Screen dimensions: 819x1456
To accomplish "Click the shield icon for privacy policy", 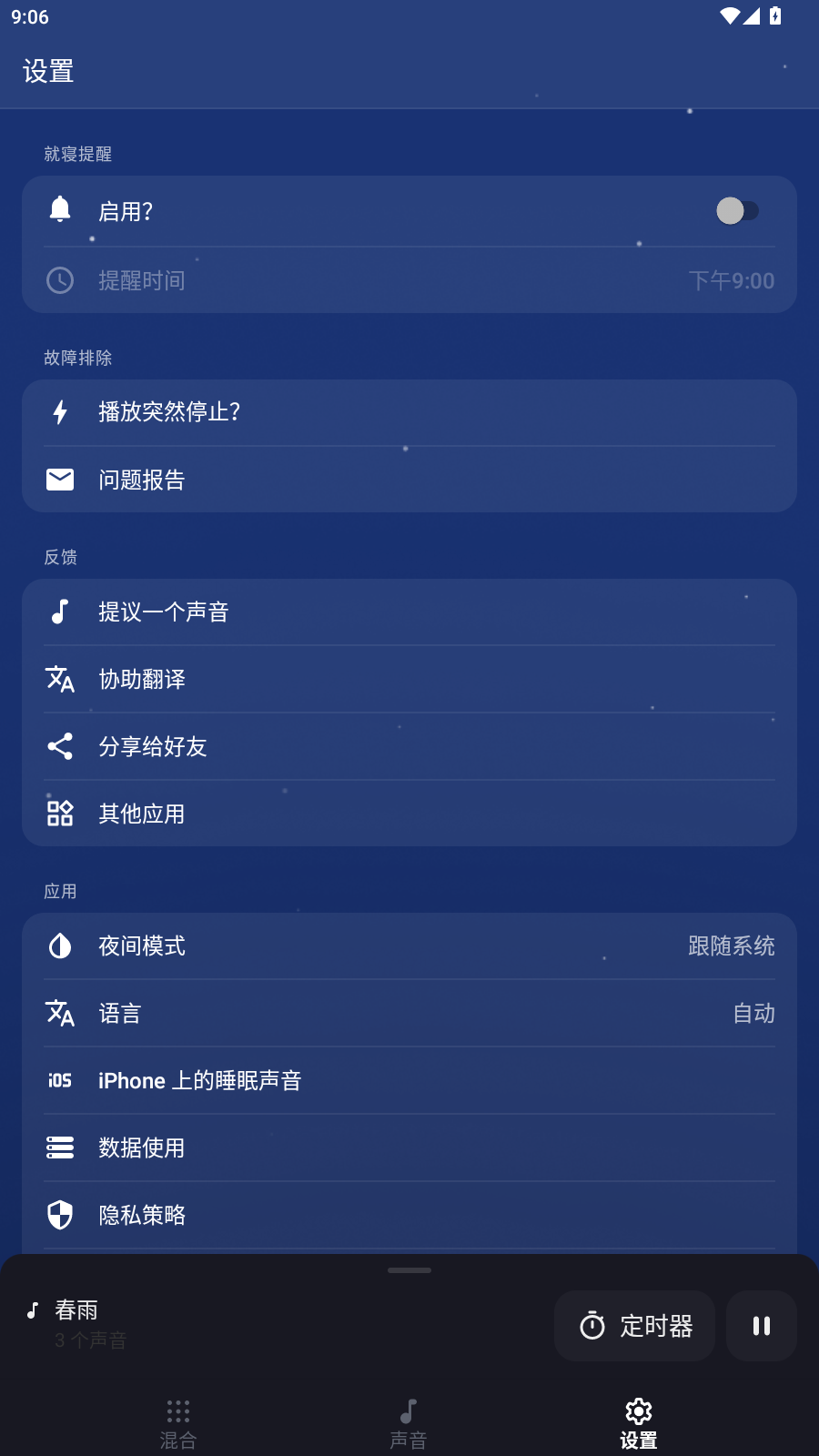I will (x=60, y=1215).
